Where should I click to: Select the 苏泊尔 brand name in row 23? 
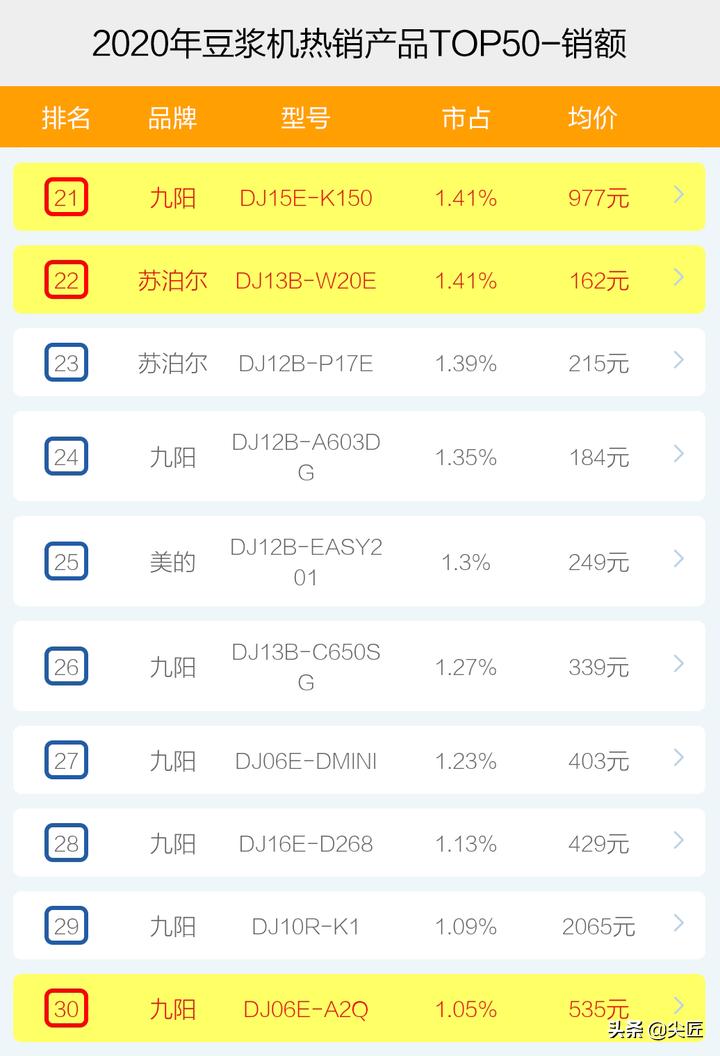[173, 363]
